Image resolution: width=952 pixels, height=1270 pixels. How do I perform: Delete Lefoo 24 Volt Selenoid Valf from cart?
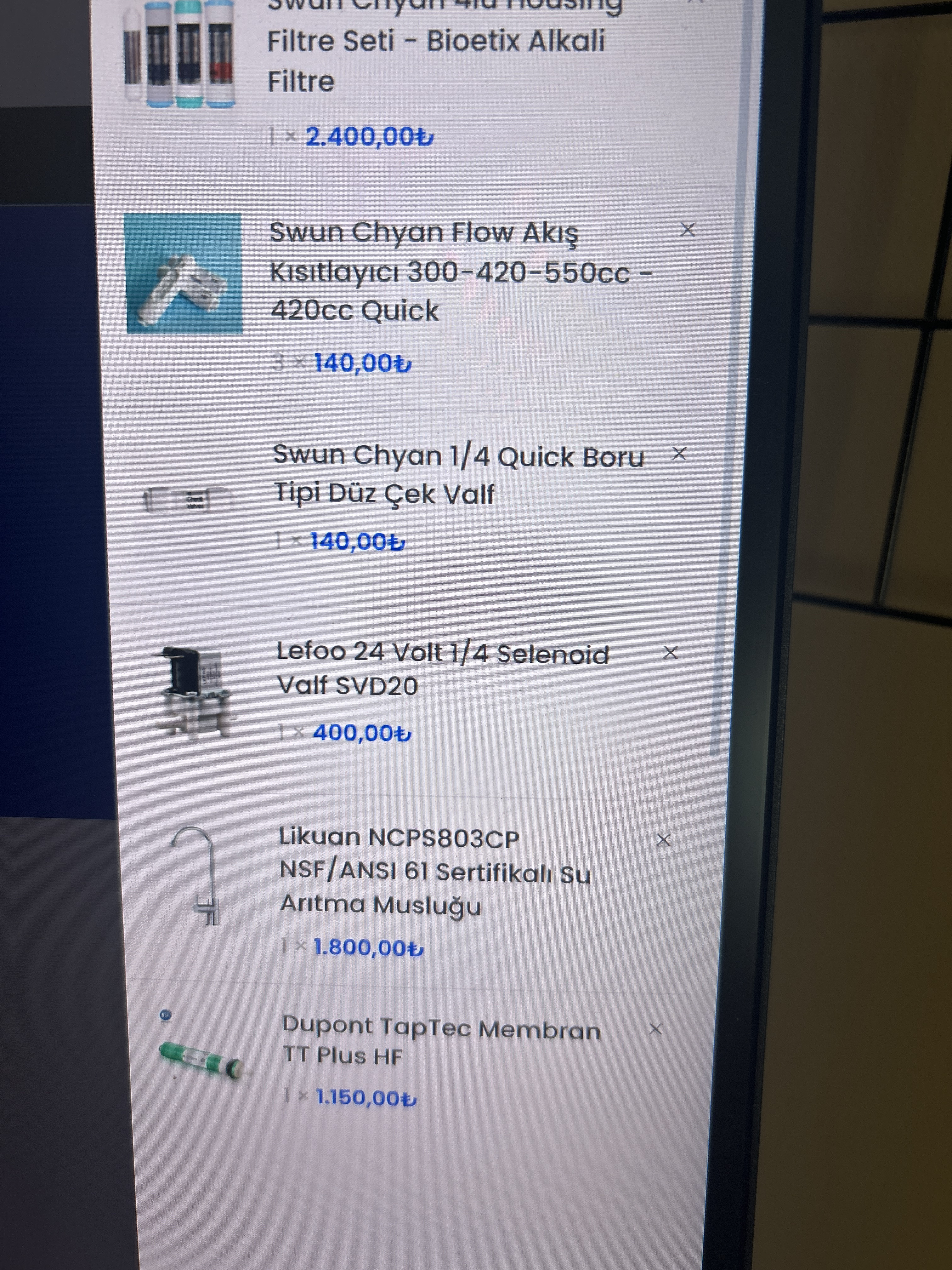(x=670, y=653)
